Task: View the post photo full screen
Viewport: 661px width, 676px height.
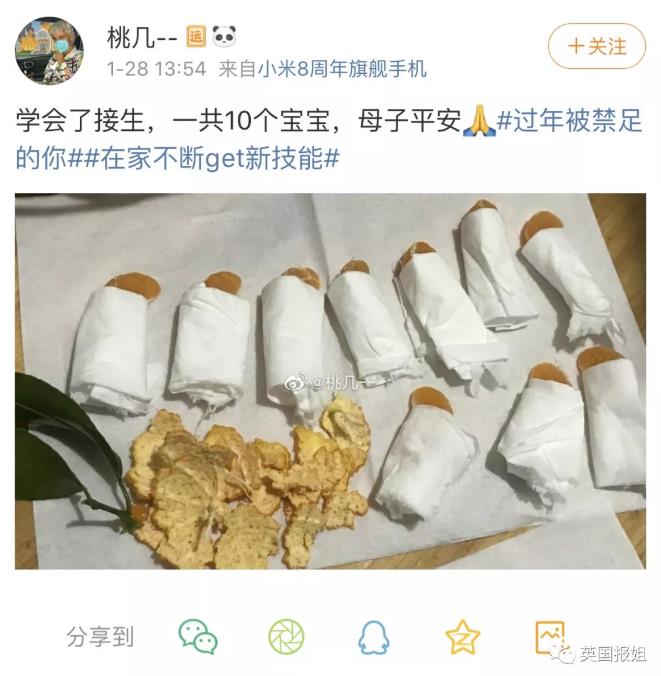Action: point(330,381)
